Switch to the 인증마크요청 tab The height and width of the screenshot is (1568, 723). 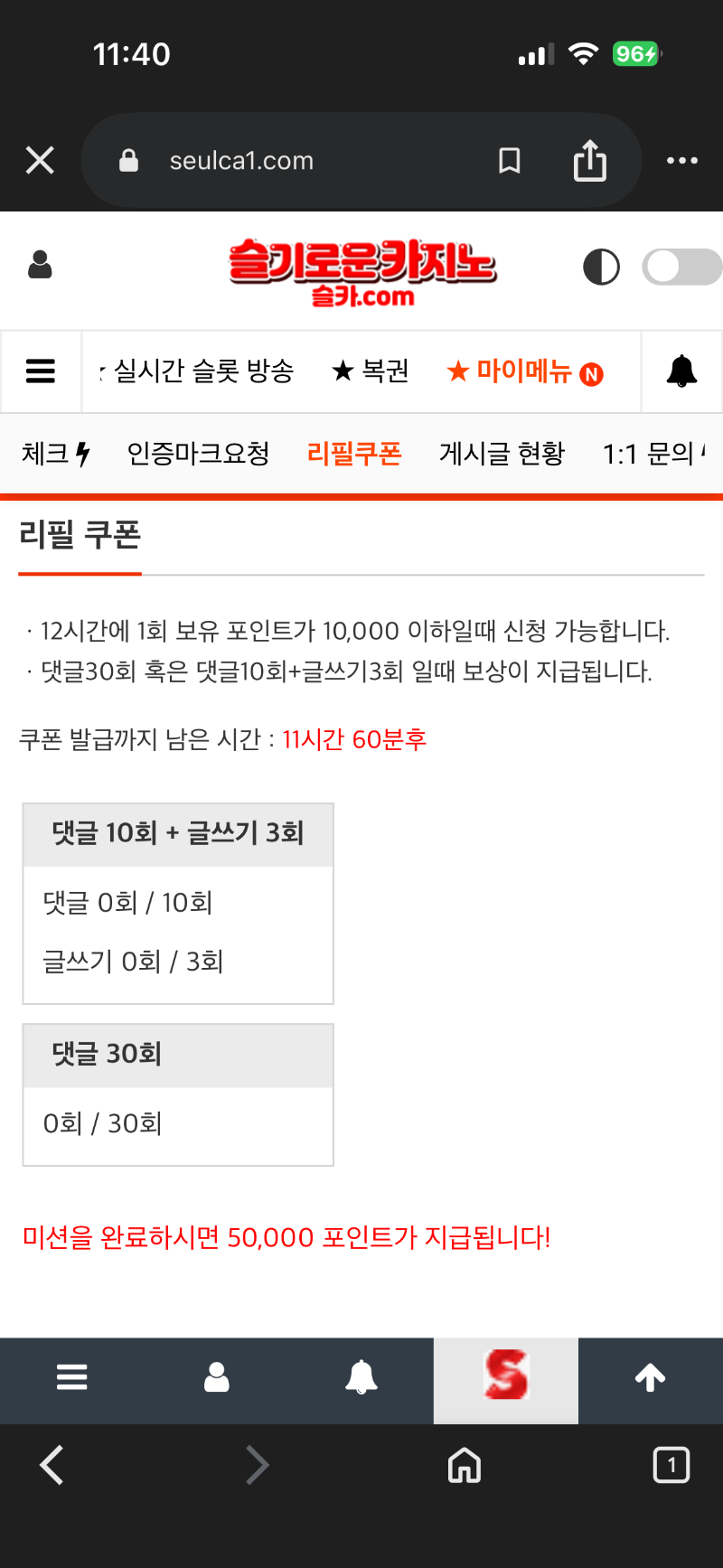pyautogui.click(x=198, y=454)
